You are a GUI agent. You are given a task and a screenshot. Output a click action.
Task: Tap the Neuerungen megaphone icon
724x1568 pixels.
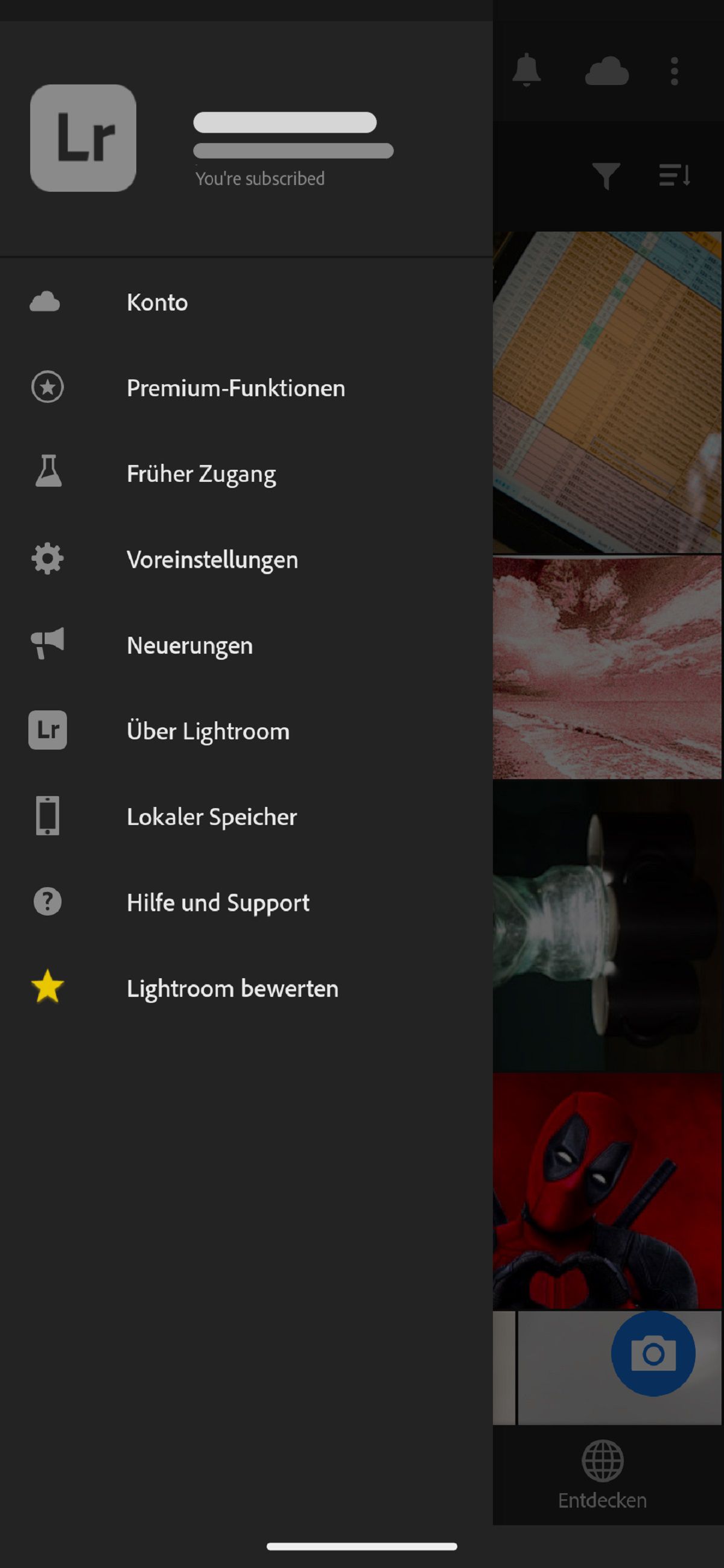pyautogui.click(x=47, y=645)
